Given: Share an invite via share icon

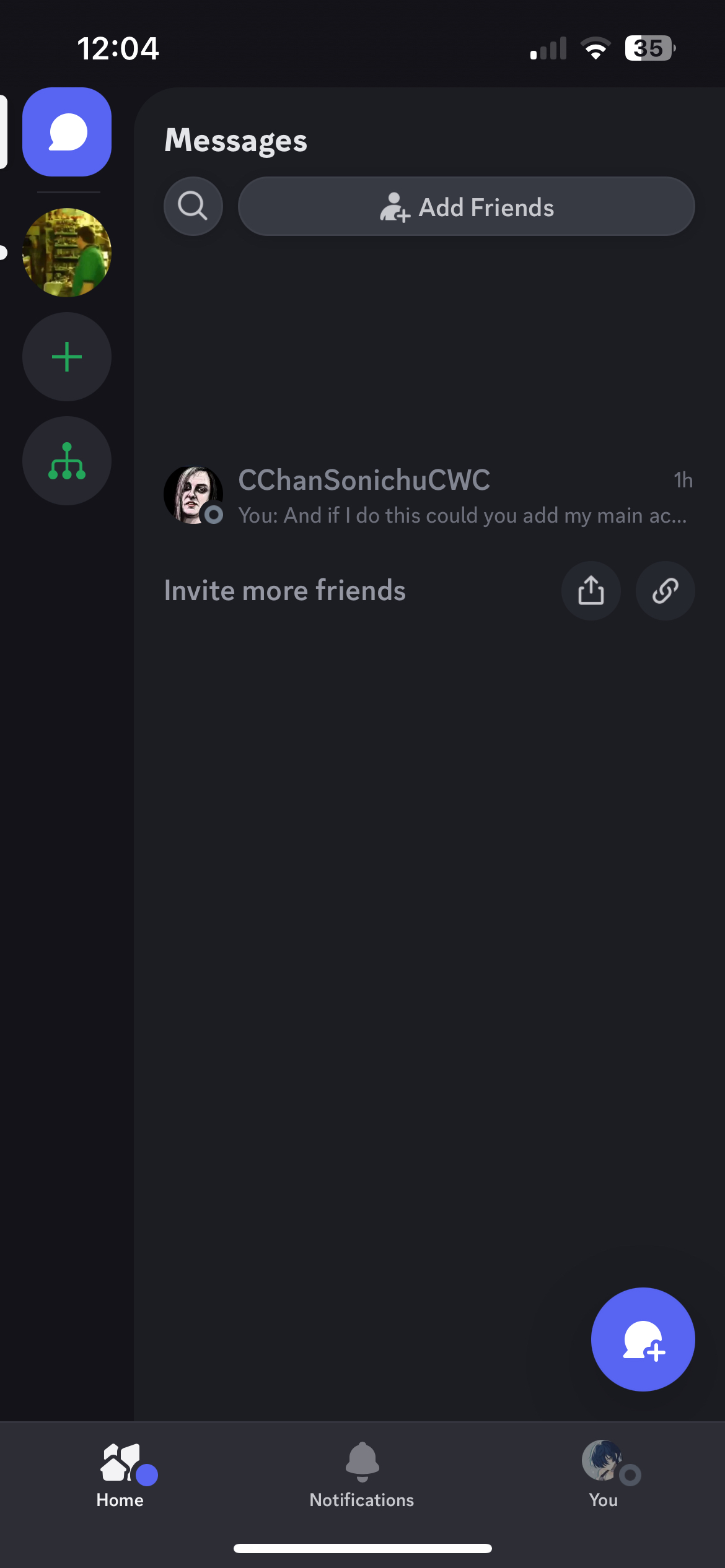Looking at the screenshot, I should pos(591,591).
